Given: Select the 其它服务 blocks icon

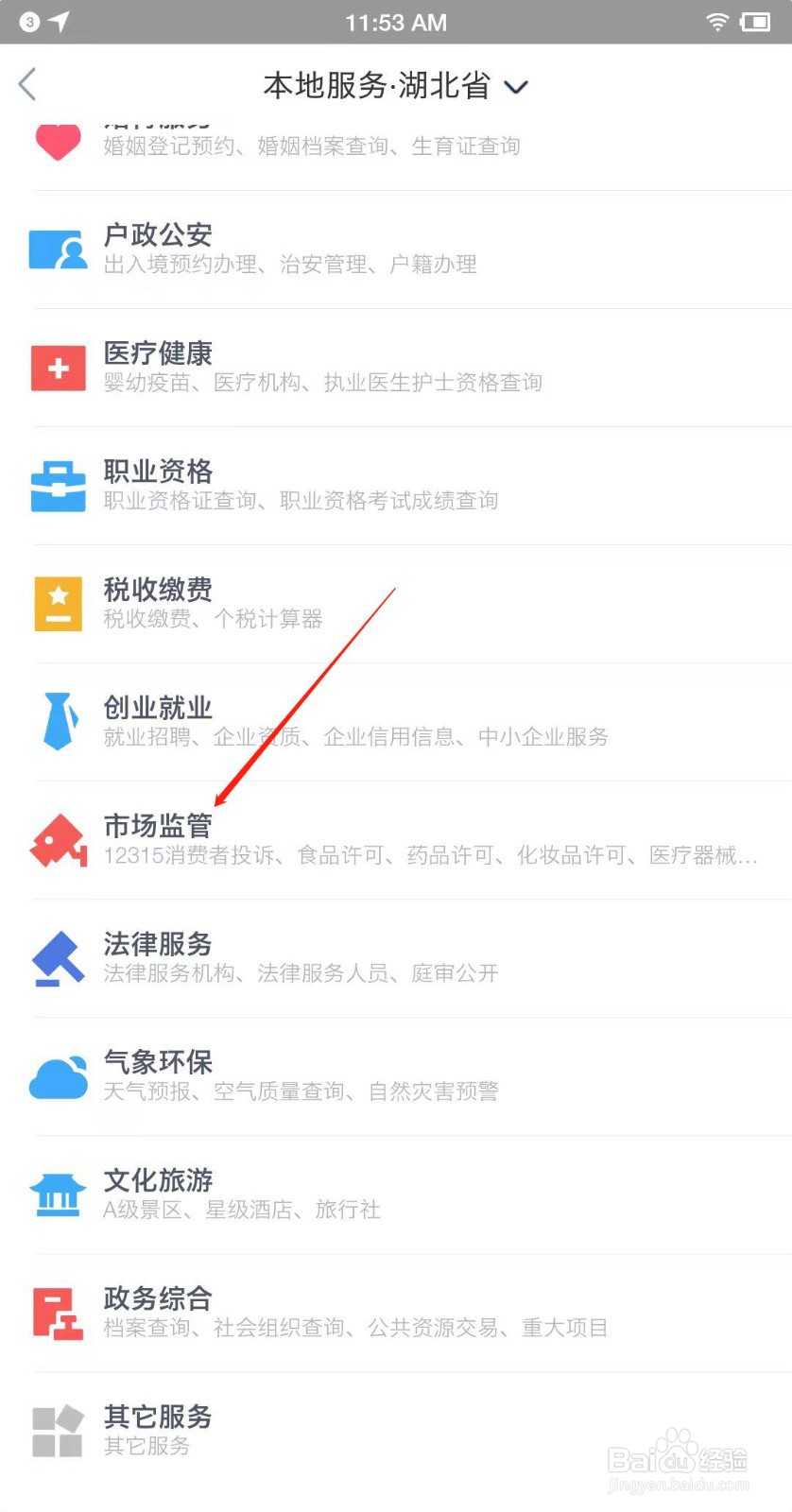Looking at the screenshot, I should (x=58, y=1430).
